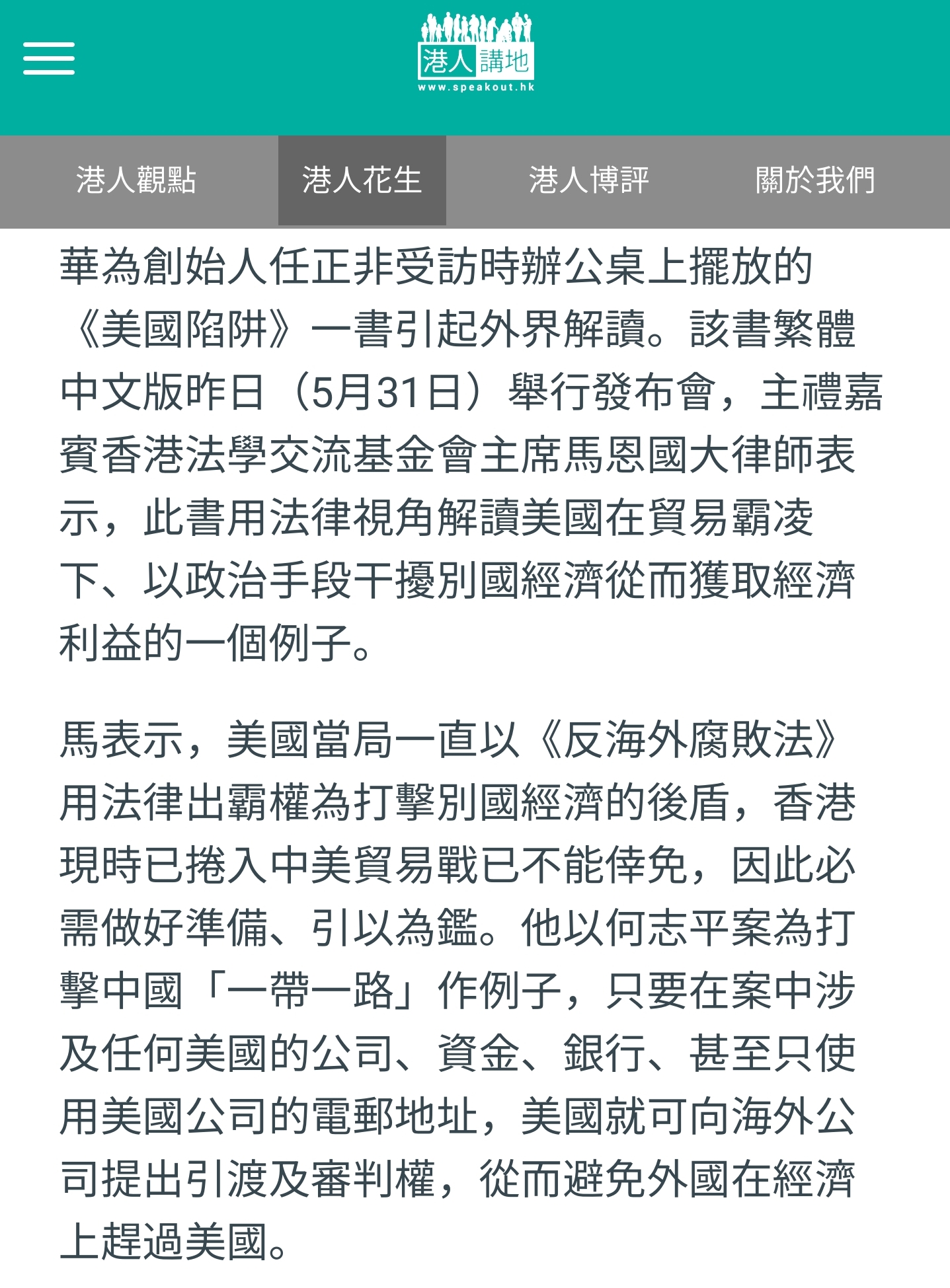Viewport: 950px width, 1288px height.
Task: Switch to the 港人觀點 tab
Action: 136,180
